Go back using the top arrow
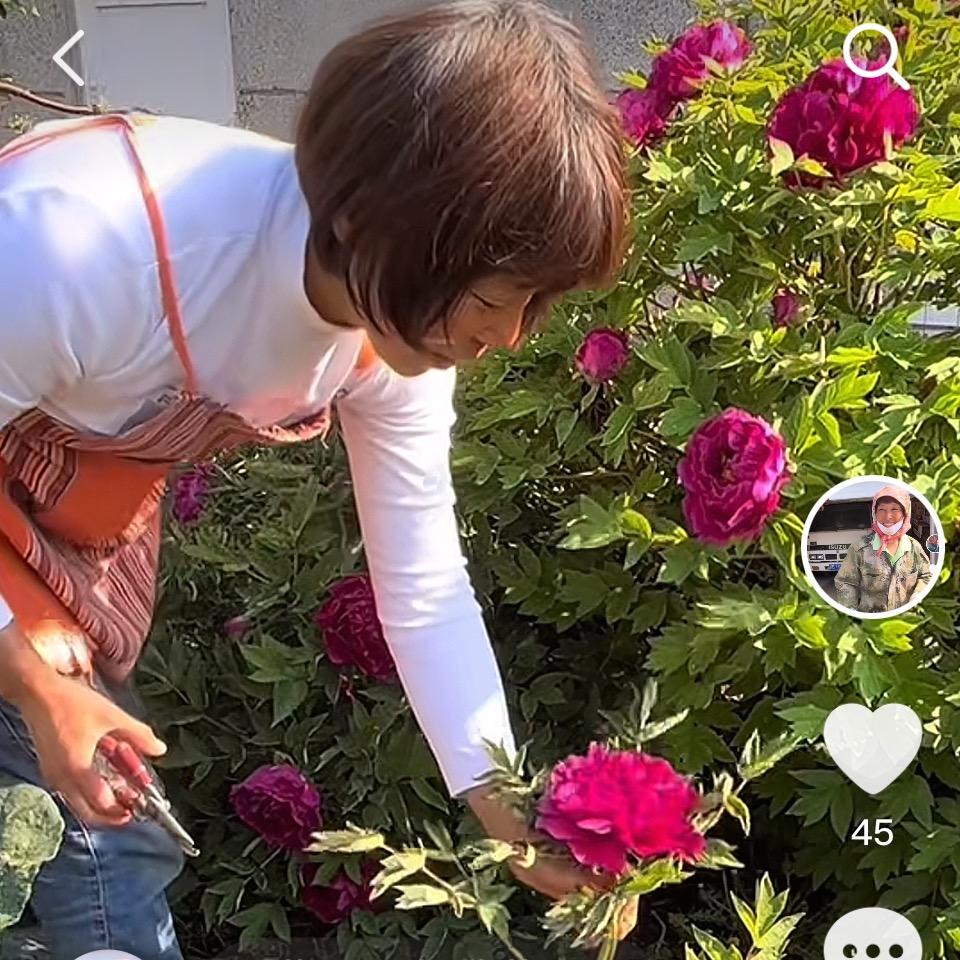 point(68,58)
